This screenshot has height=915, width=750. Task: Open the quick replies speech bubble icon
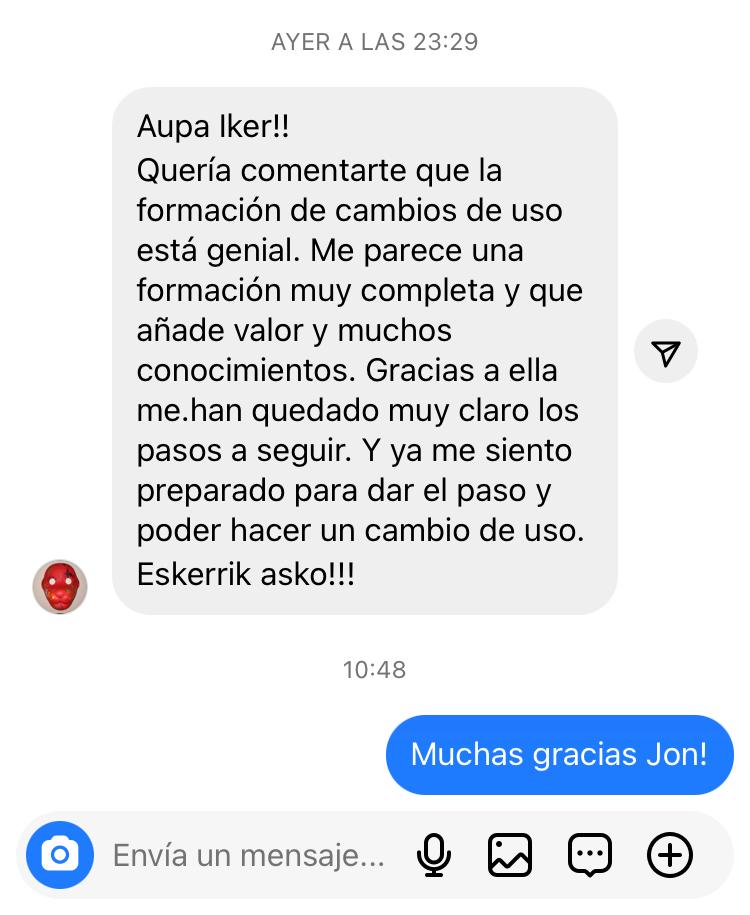coord(590,855)
